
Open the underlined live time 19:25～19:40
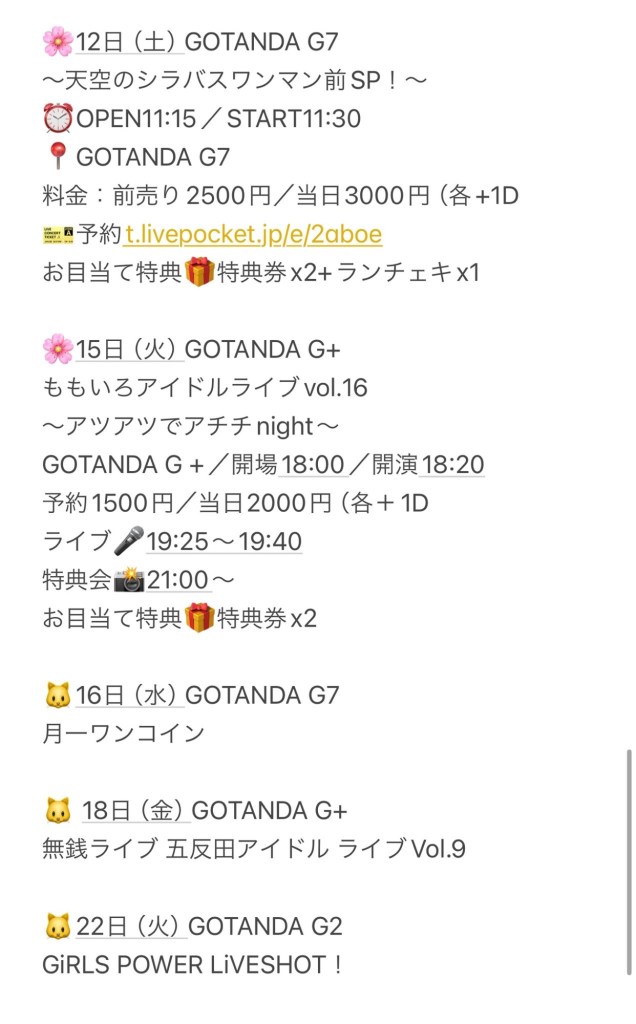(224, 542)
